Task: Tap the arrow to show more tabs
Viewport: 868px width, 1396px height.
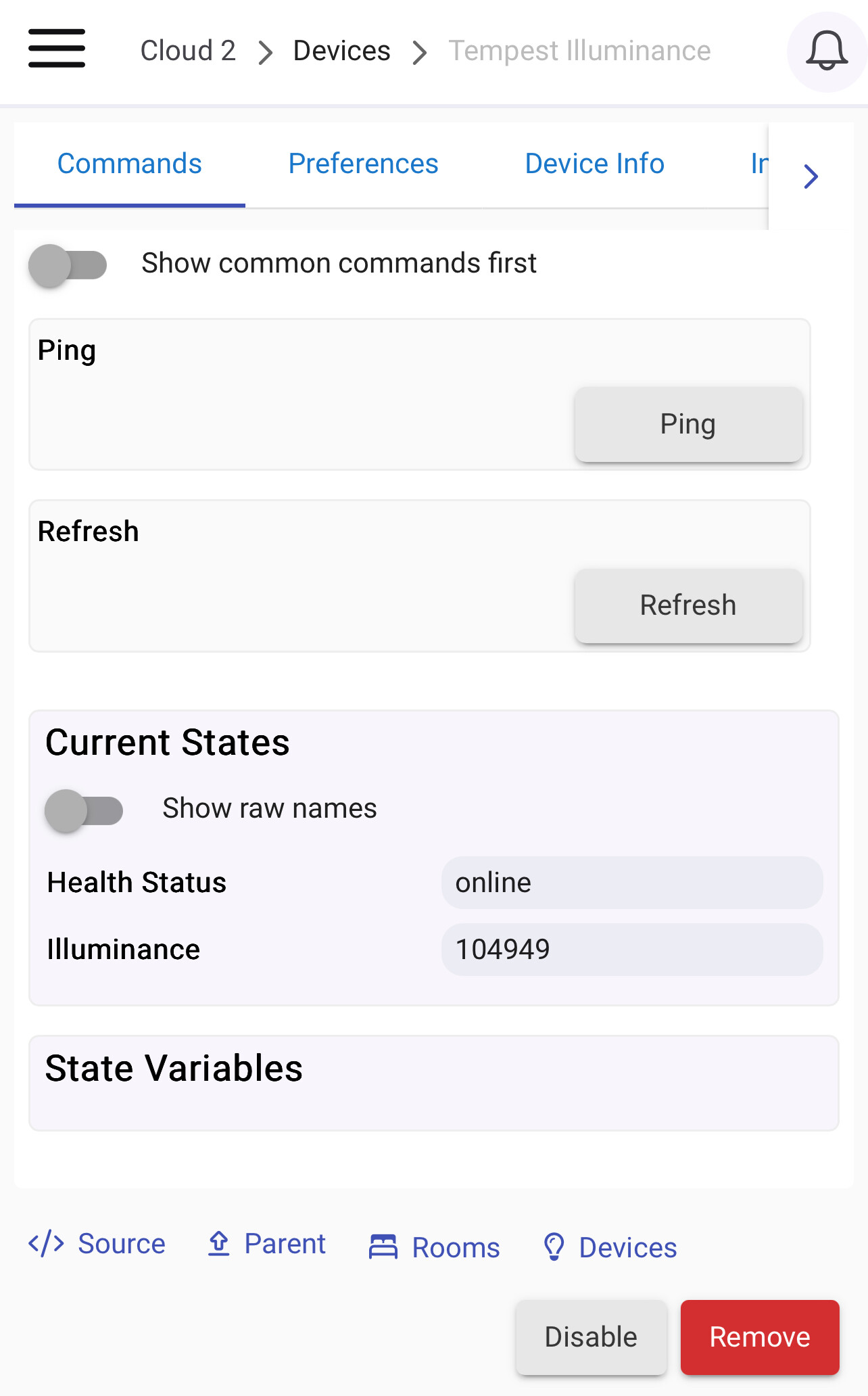Action: pyautogui.click(x=811, y=177)
